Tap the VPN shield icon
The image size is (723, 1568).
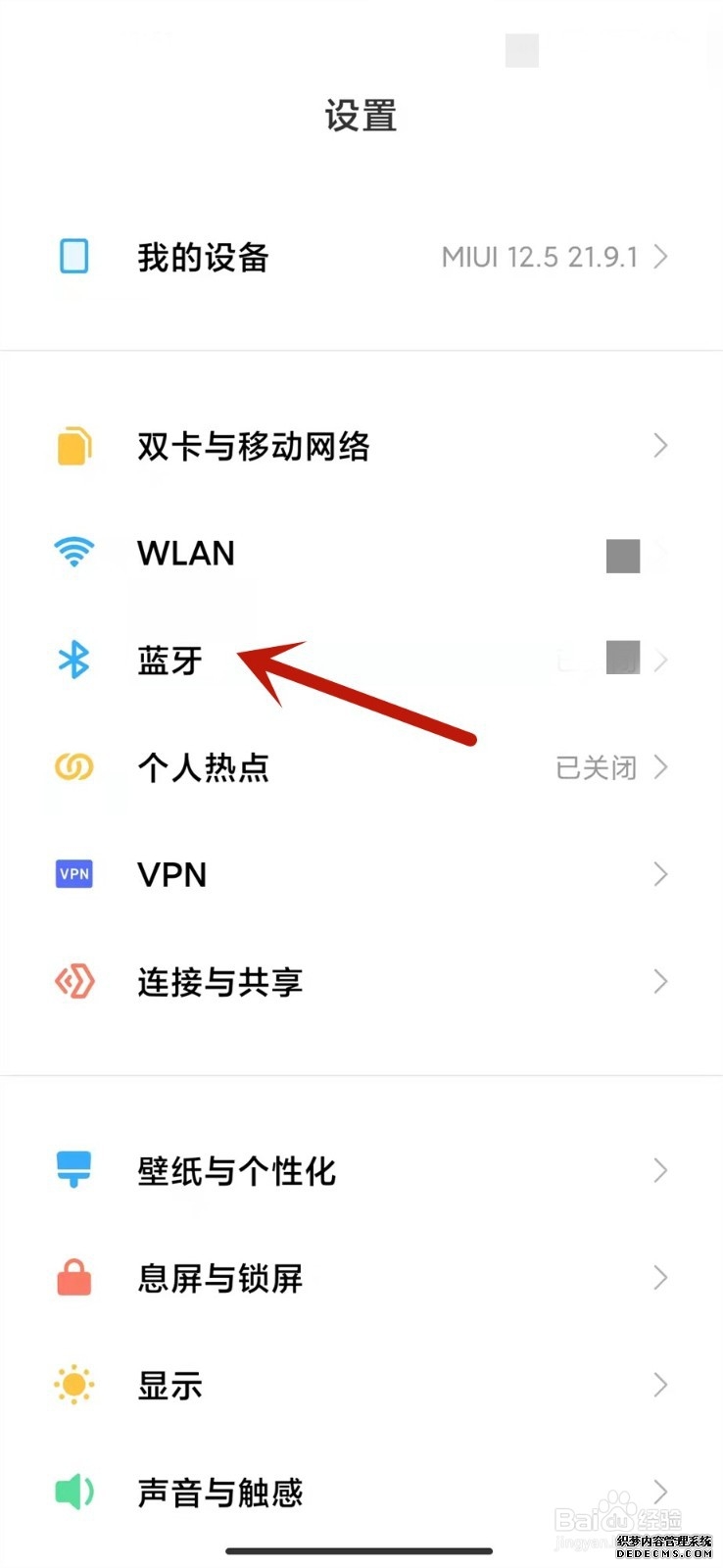coord(73,873)
